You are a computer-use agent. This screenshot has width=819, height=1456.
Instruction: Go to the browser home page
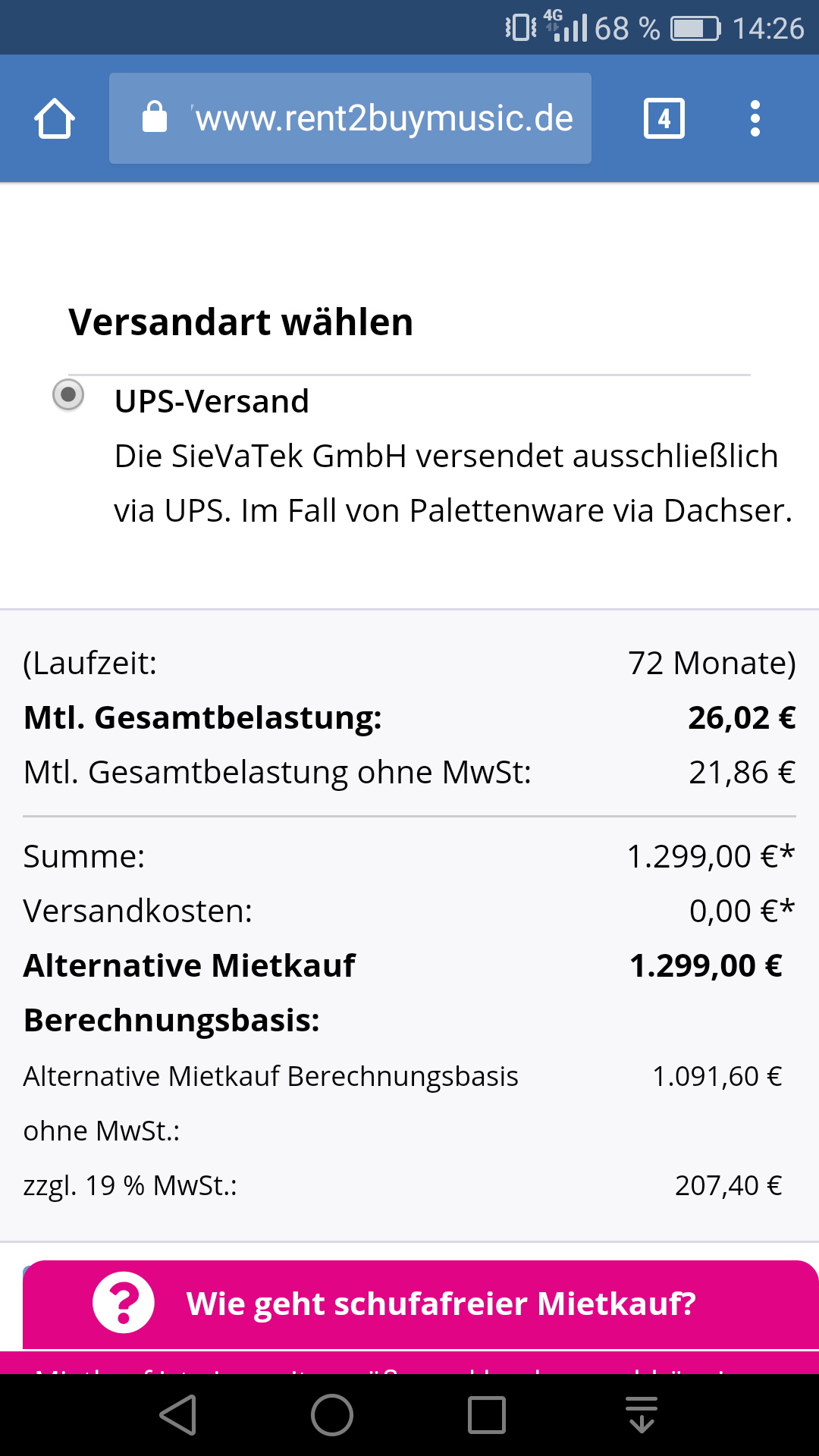click(x=55, y=119)
